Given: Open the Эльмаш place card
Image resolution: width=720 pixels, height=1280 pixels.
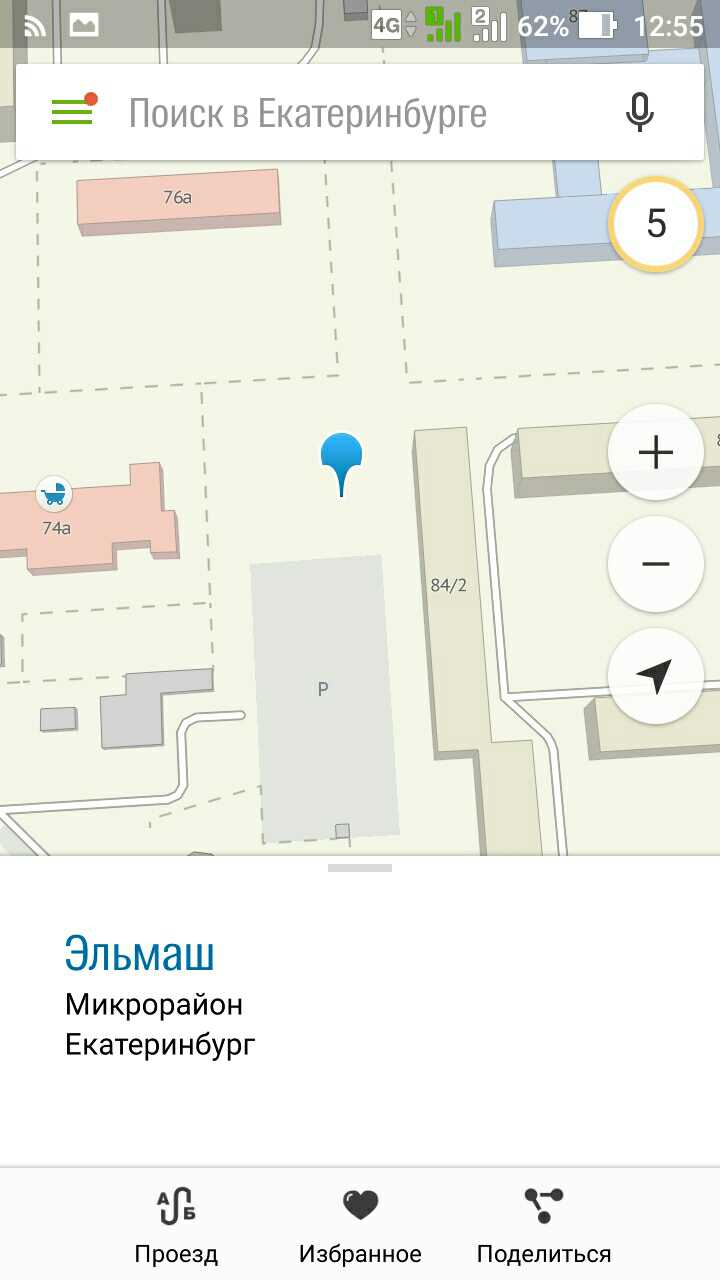Looking at the screenshot, I should [x=140, y=954].
